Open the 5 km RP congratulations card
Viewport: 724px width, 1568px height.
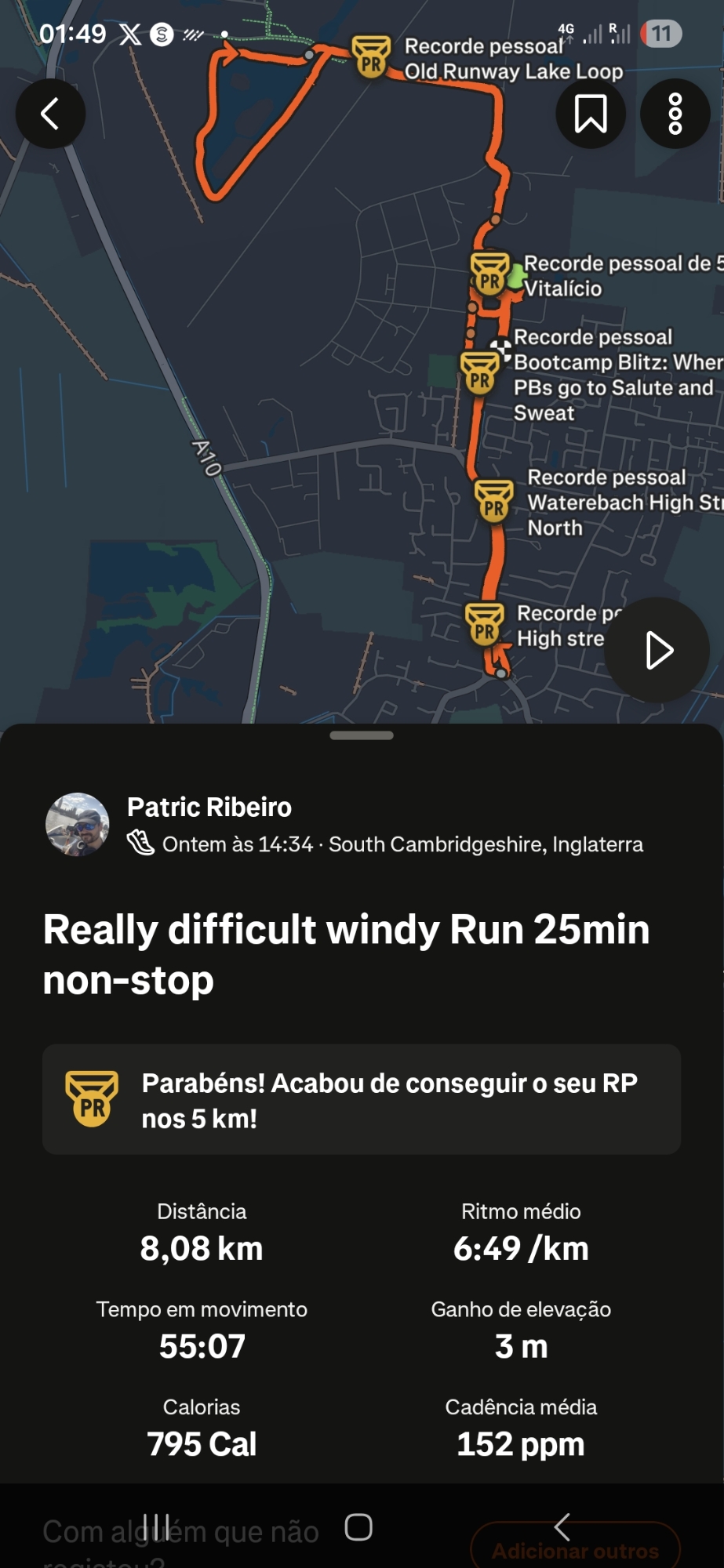point(362,1099)
